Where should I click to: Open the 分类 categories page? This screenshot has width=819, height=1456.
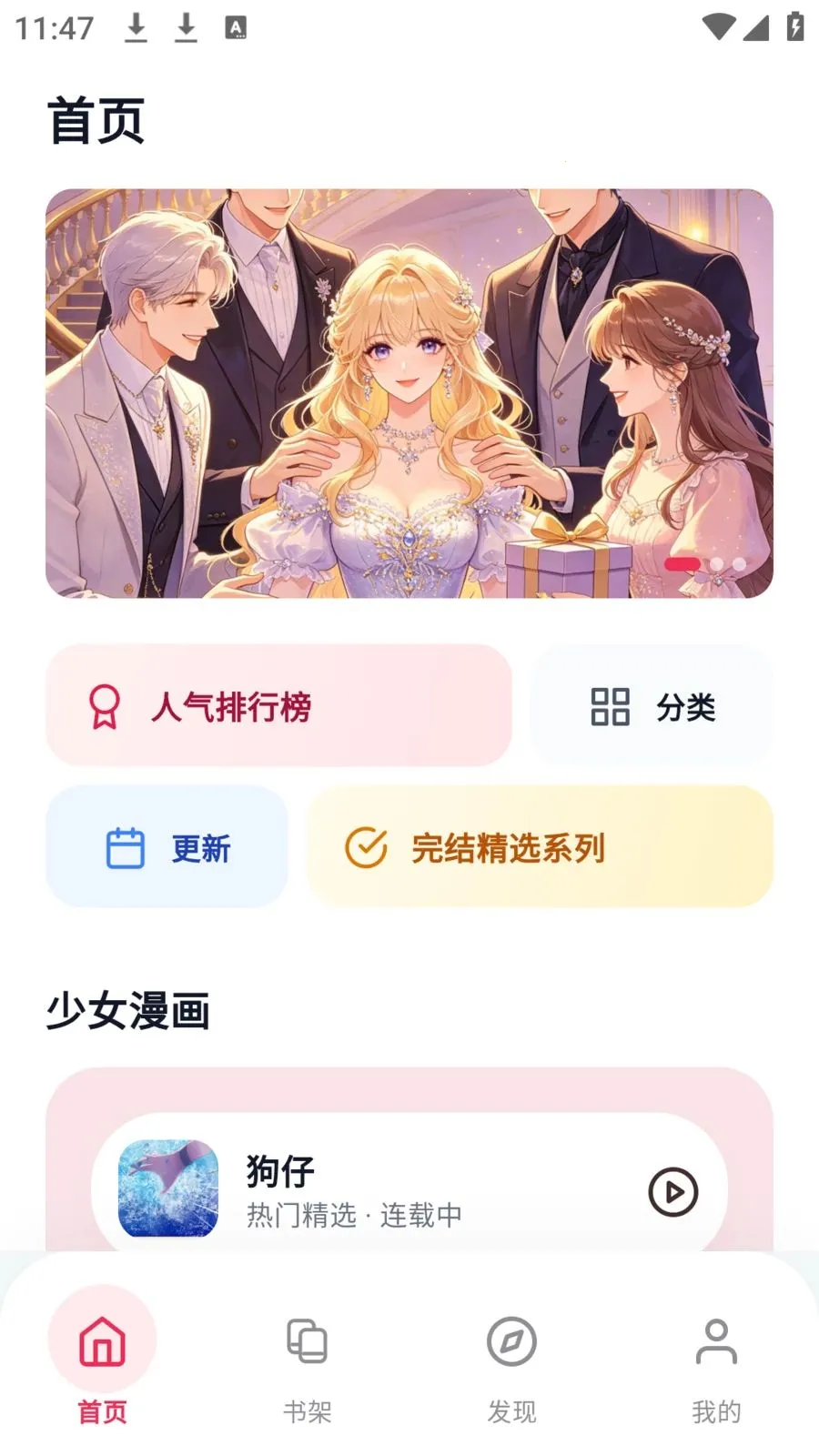652,706
